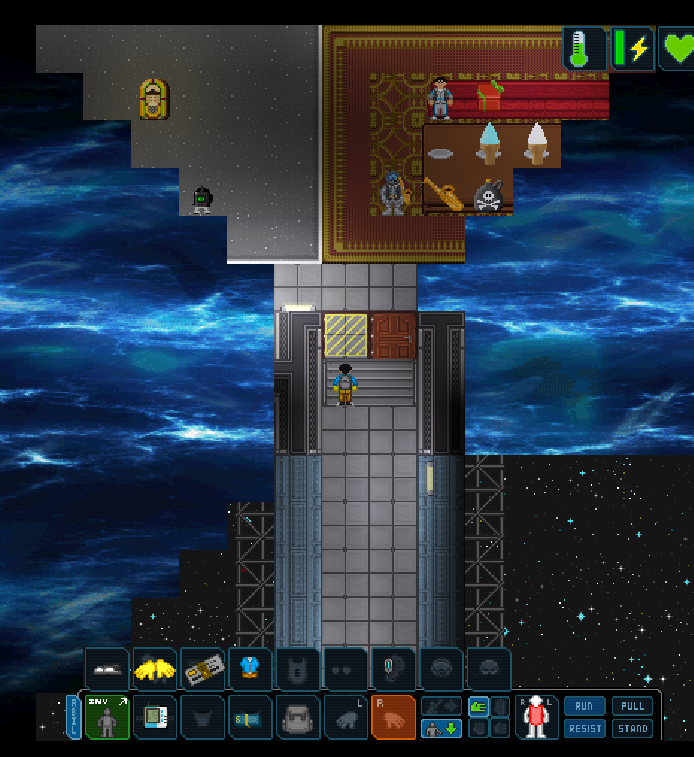Open the INV inventory panel

107,717
